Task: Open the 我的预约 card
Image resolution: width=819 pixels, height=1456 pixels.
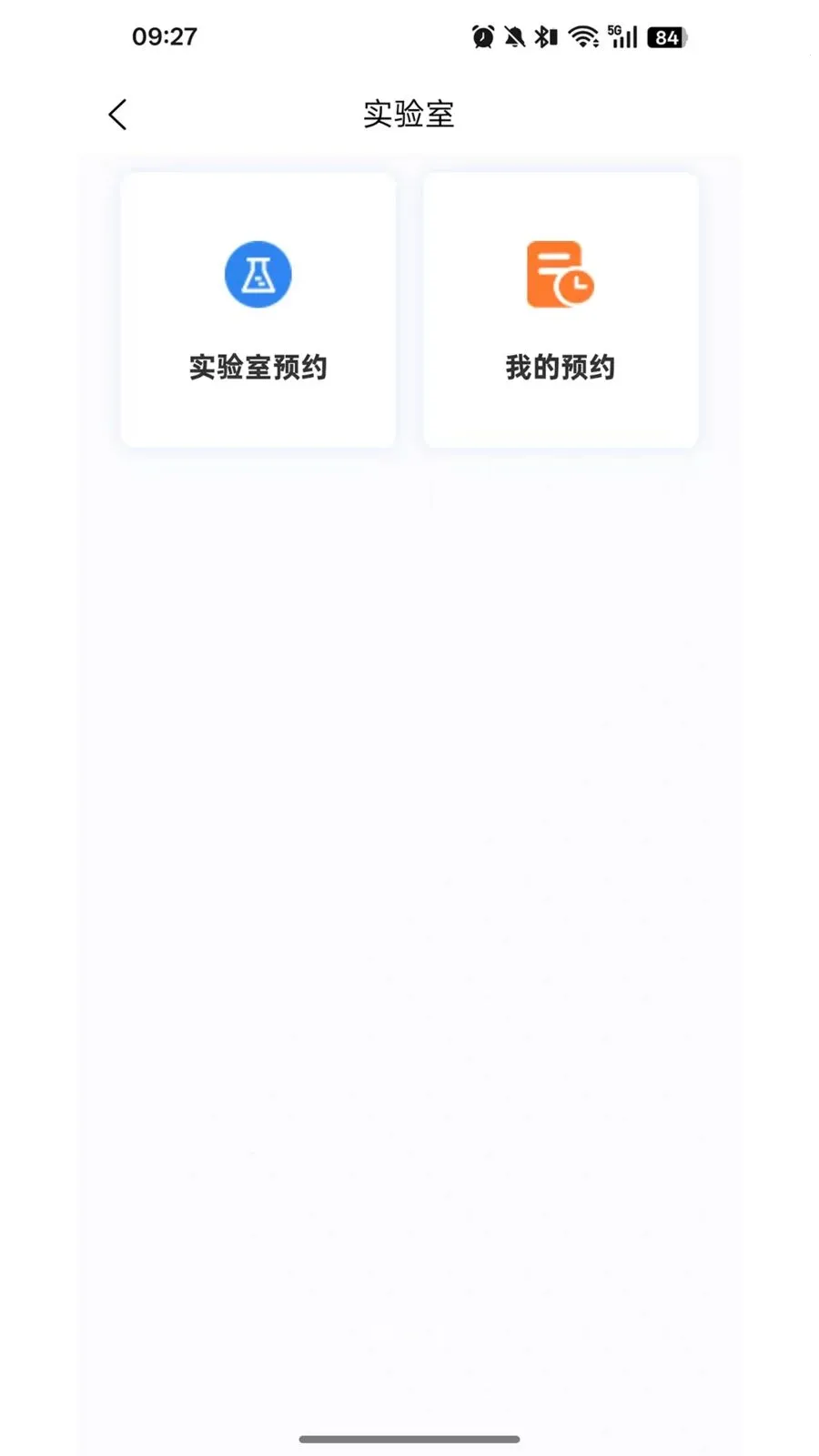Action: click(x=561, y=310)
